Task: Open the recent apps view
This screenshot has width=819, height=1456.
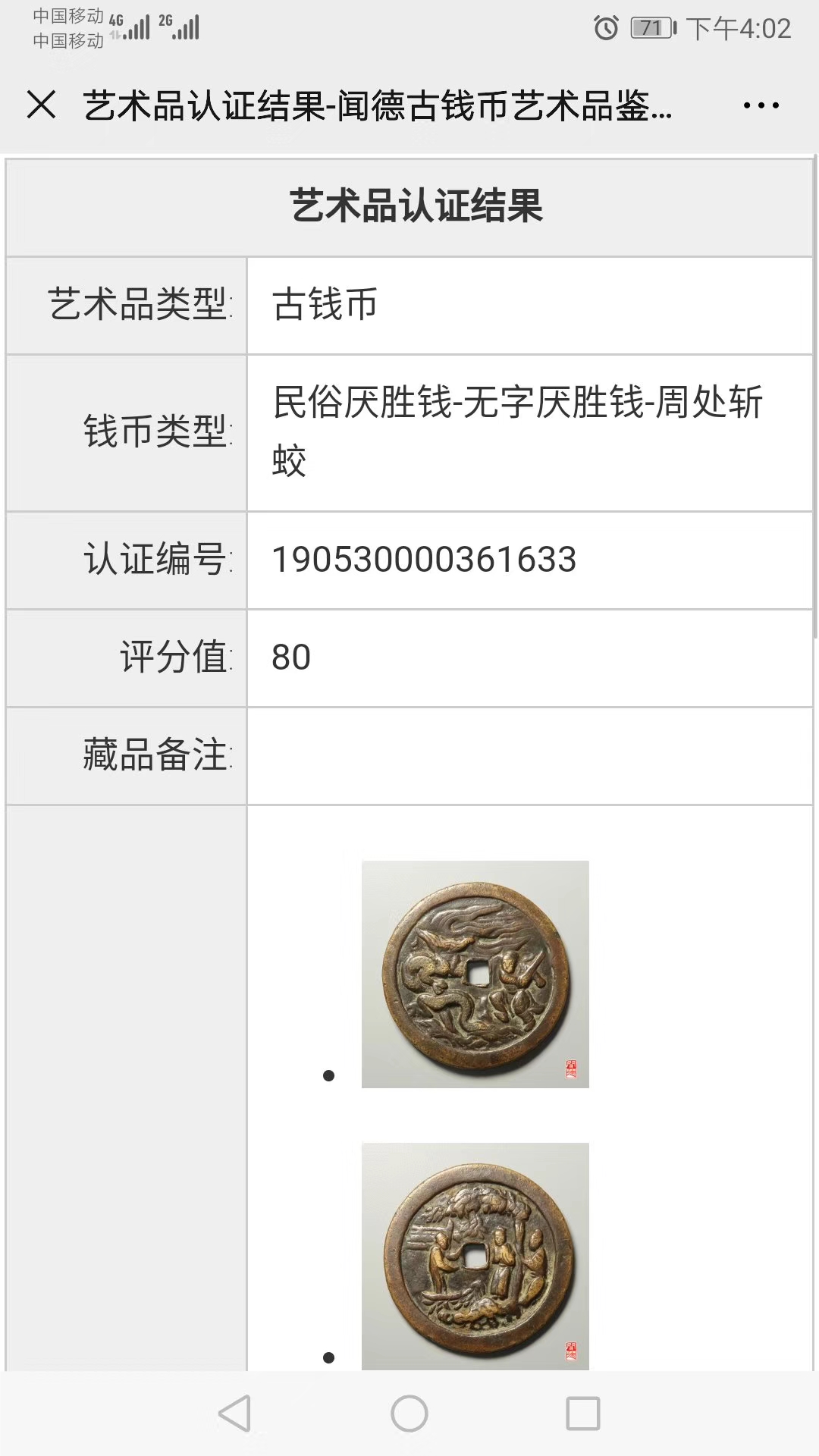Action: [x=583, y=1414]
